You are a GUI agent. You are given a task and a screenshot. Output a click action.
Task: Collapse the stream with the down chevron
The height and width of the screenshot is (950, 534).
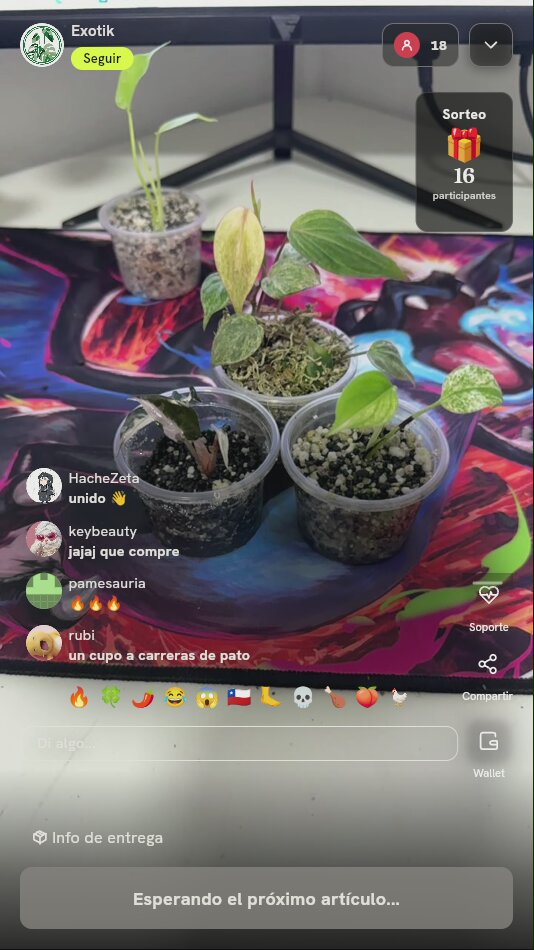491,45
